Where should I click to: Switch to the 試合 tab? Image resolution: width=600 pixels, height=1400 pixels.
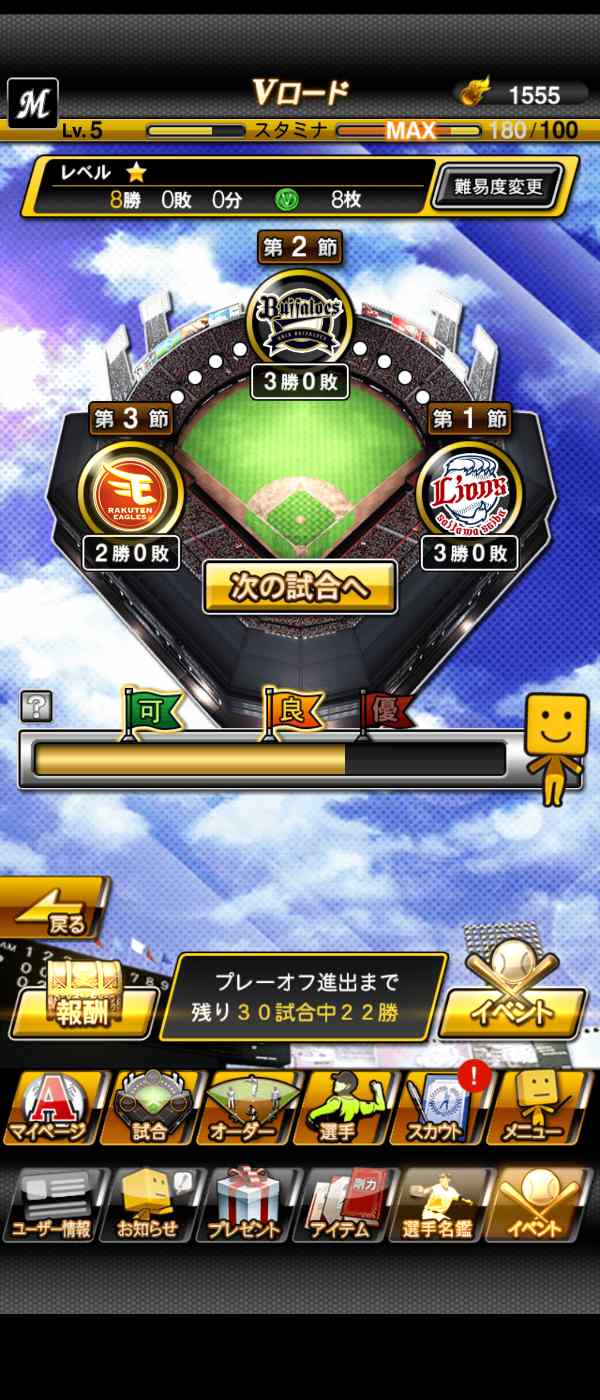pyautogui.click(x=150, y=1108)
